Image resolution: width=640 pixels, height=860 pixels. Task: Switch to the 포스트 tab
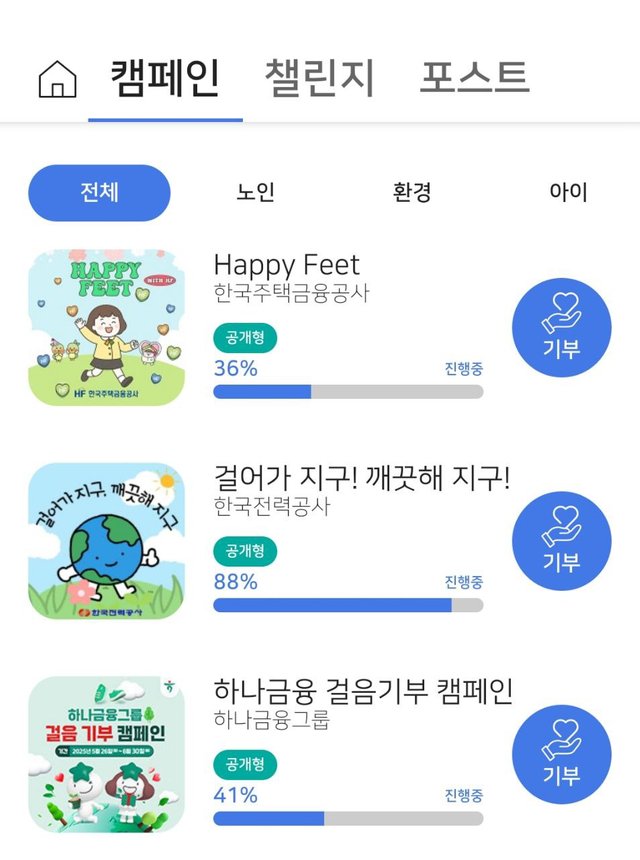tap(473, 78)
